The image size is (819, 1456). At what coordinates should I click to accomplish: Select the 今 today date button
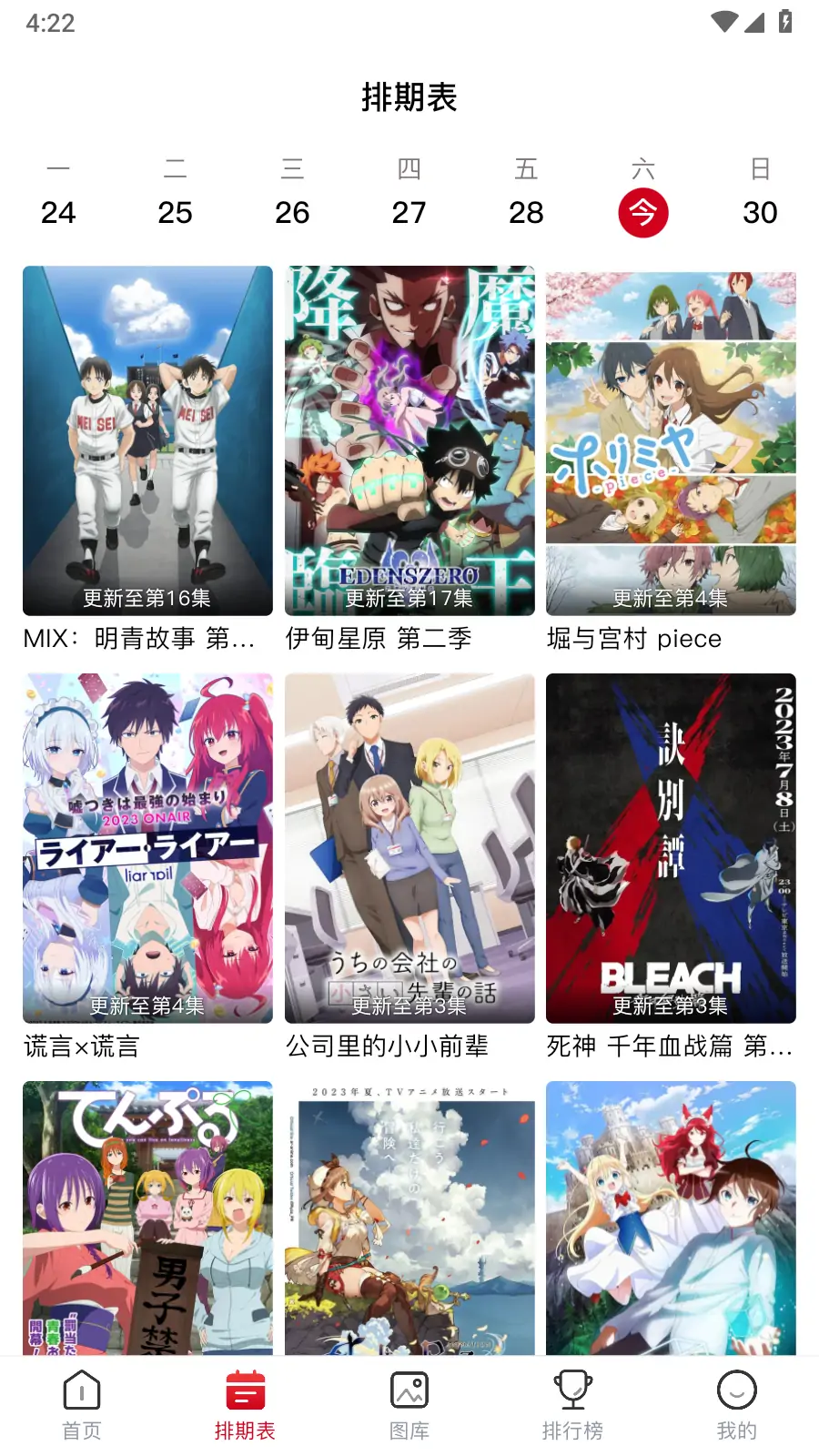point(644,213)
